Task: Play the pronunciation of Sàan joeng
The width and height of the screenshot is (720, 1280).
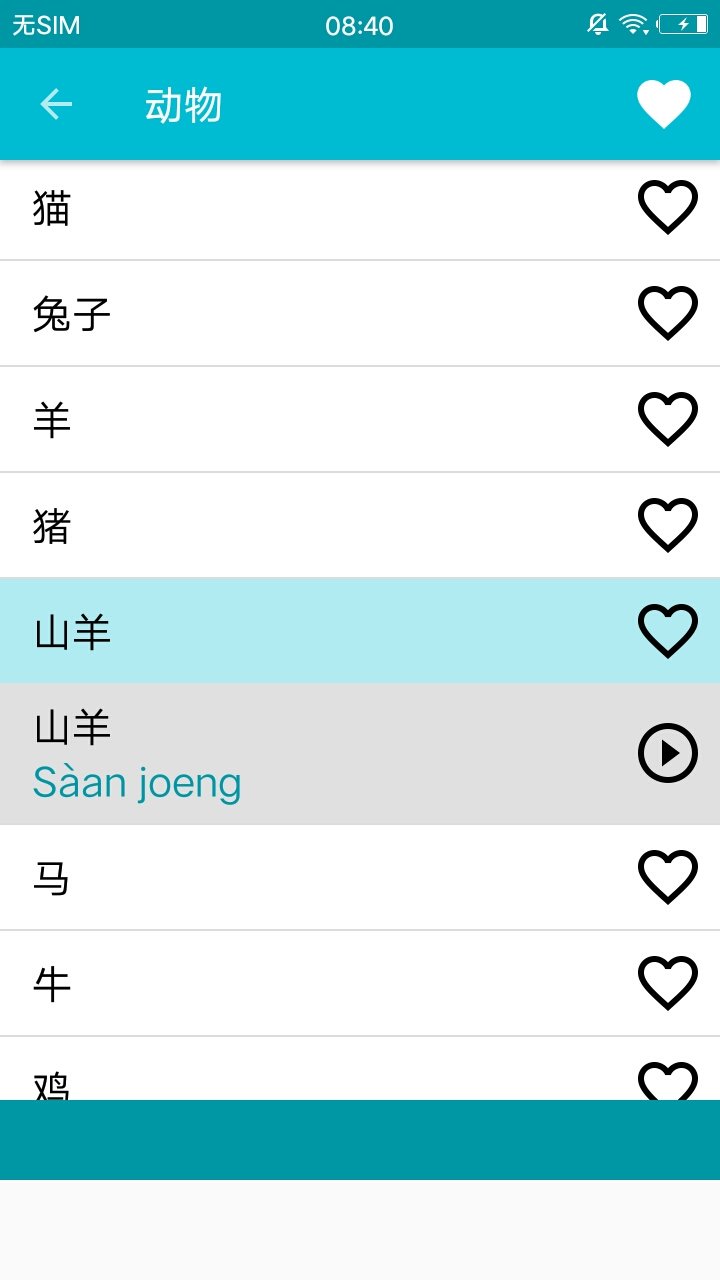Action: pyautogui.click(x=667, y=753)
